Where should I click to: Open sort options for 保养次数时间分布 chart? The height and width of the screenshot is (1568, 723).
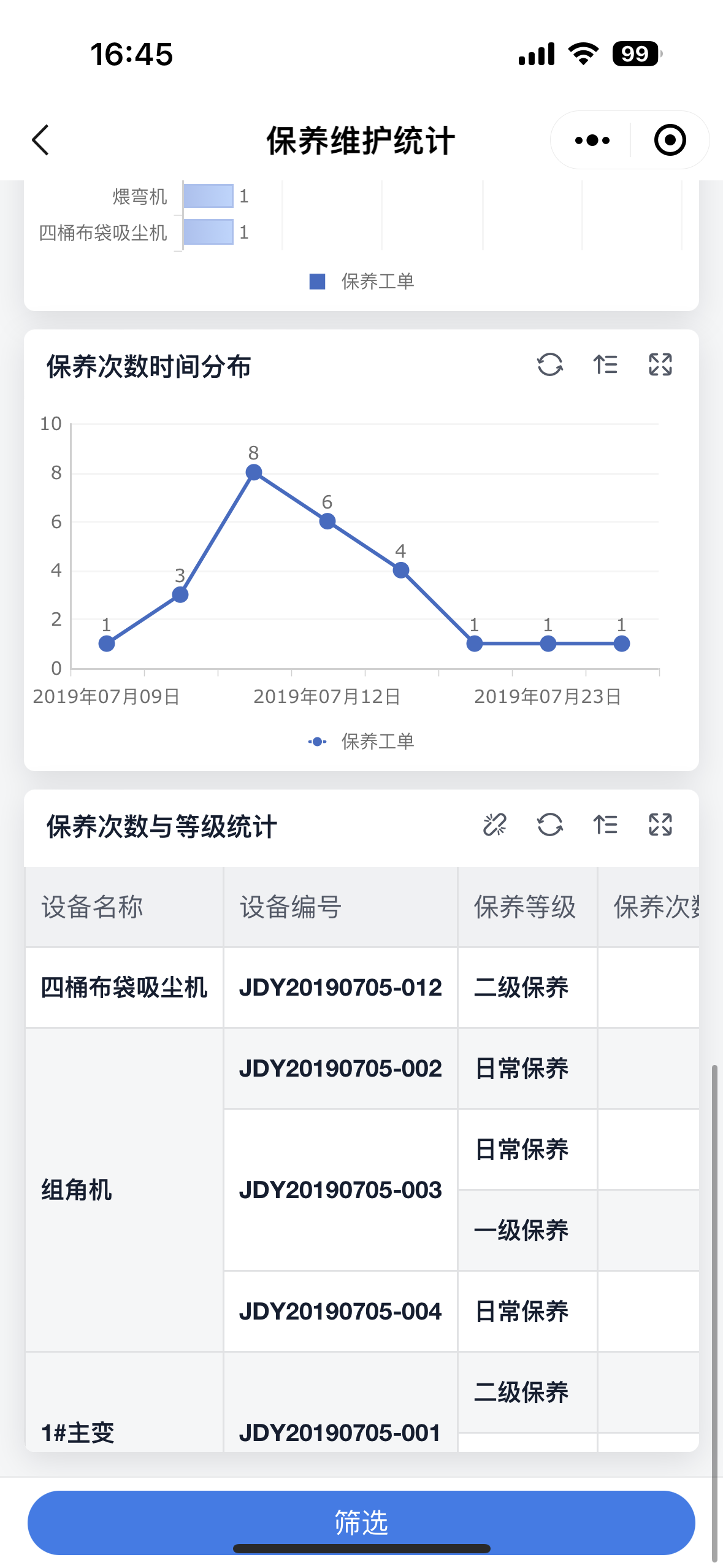pos(605,365)
